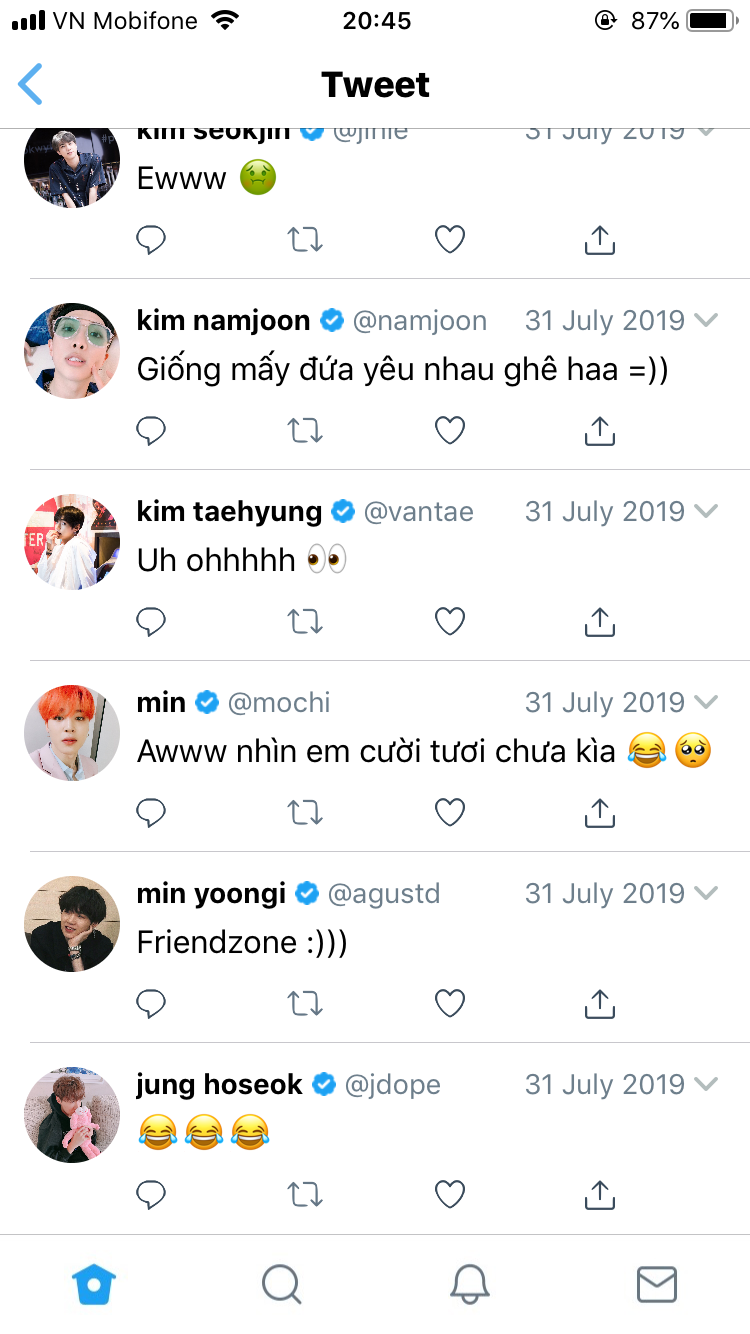Like the Ewww reply from kim seokjin
This screenshot has width=750, height=1334.
tap(450, 240)
